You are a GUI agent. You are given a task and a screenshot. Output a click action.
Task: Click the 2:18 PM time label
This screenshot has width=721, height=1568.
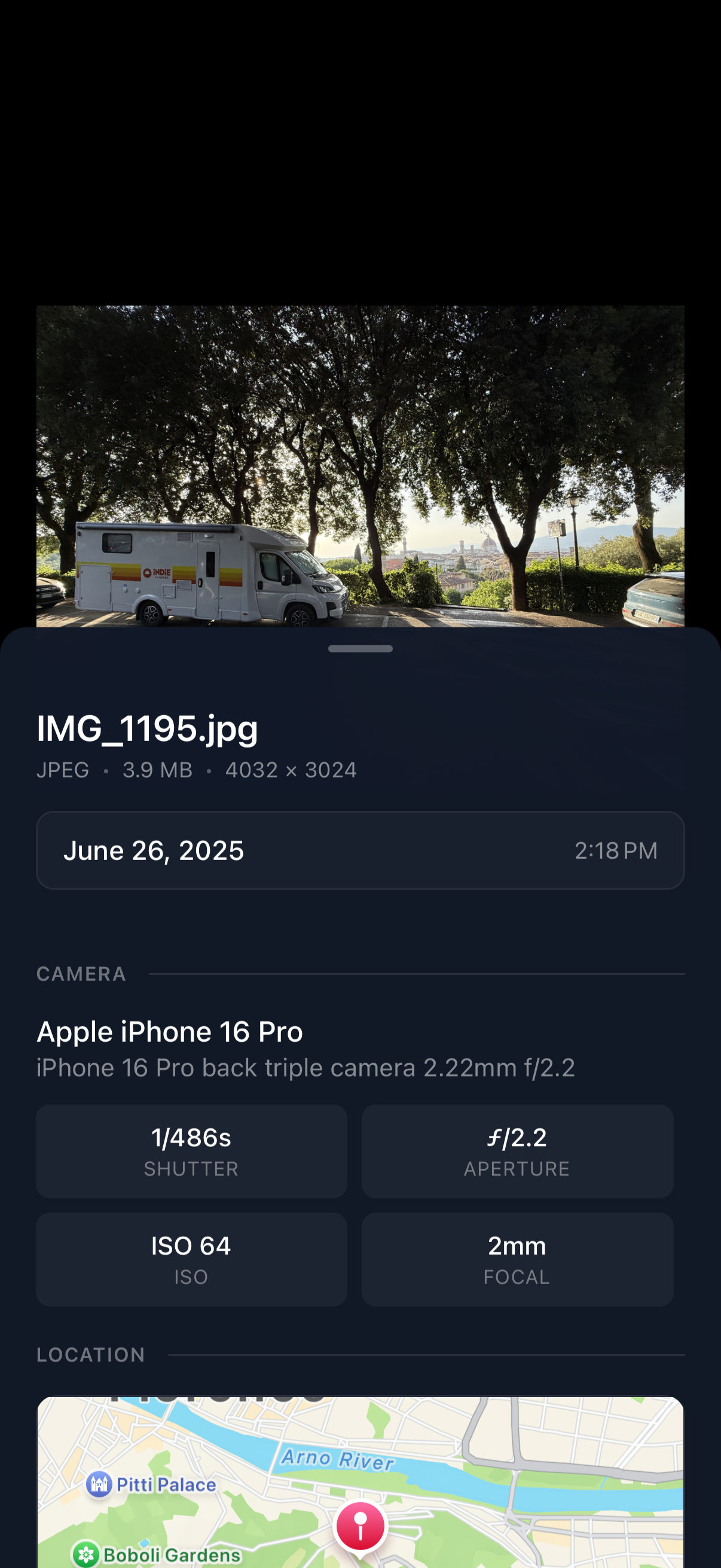[x=616, y=850]
